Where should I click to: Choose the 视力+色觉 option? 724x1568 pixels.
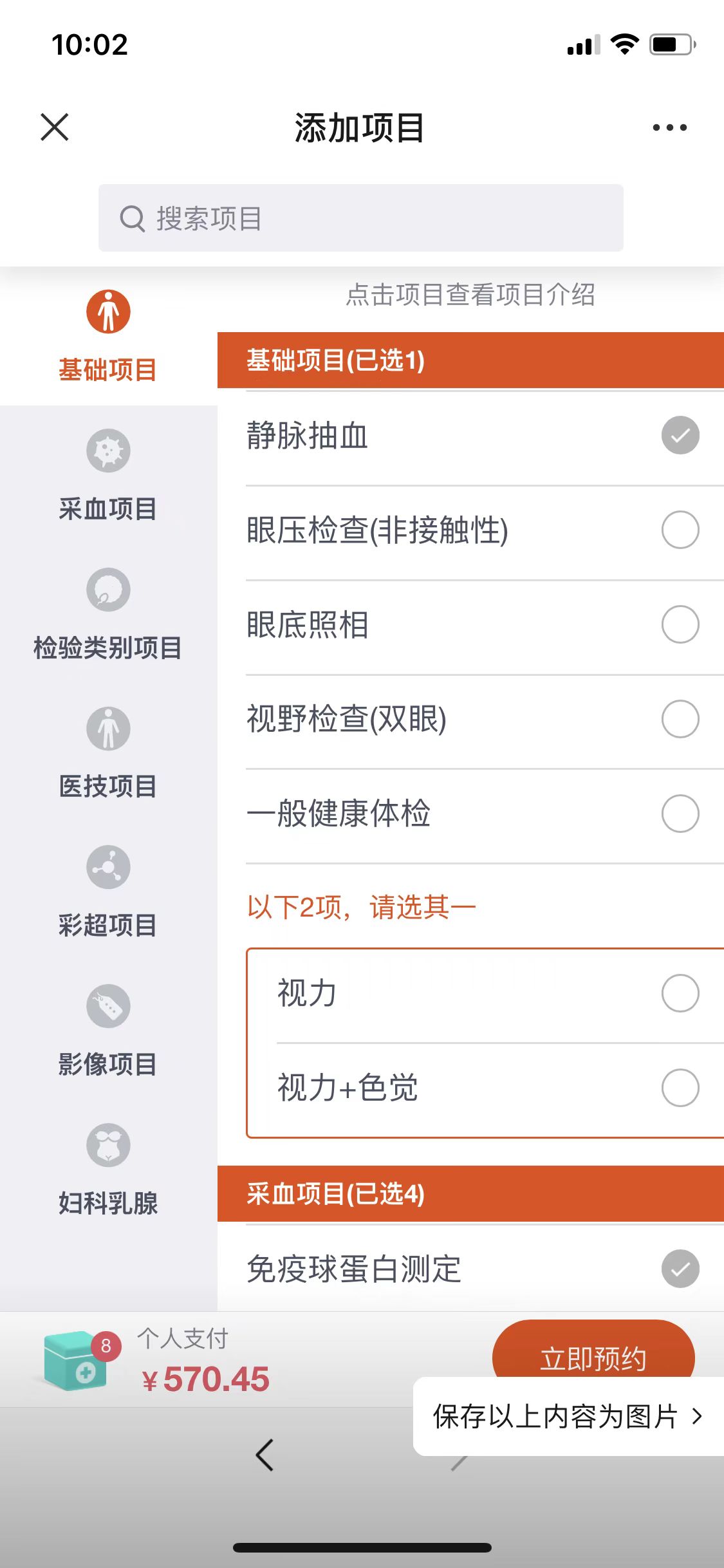point(680,1088)
